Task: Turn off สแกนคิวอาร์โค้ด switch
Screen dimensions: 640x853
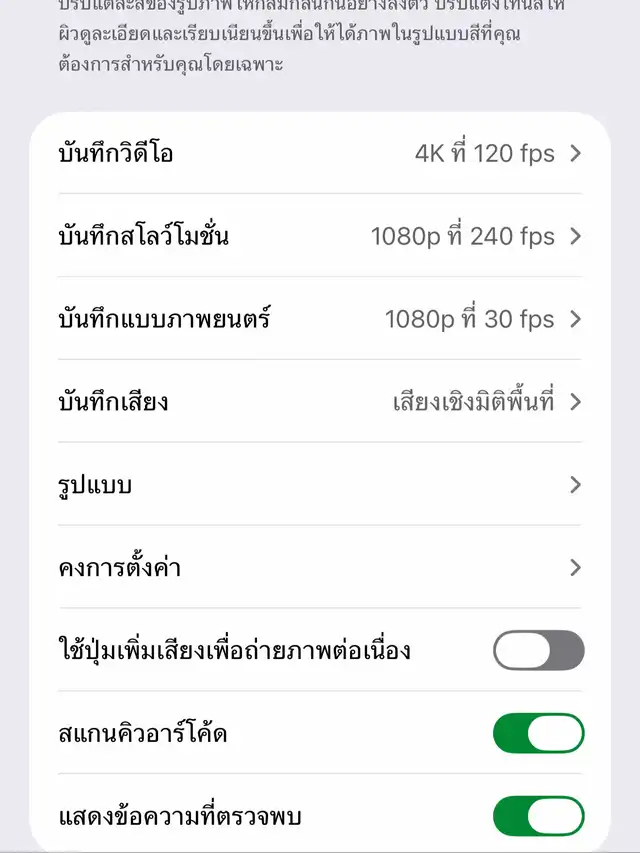Action: [x=538, y=734]
